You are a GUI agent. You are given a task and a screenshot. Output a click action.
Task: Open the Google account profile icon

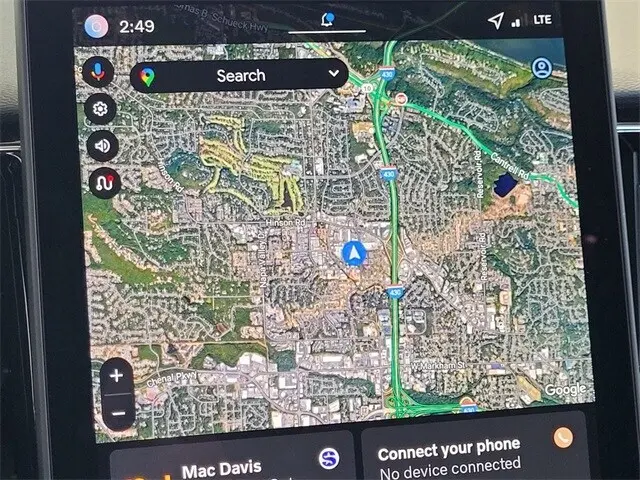point(541,68)
